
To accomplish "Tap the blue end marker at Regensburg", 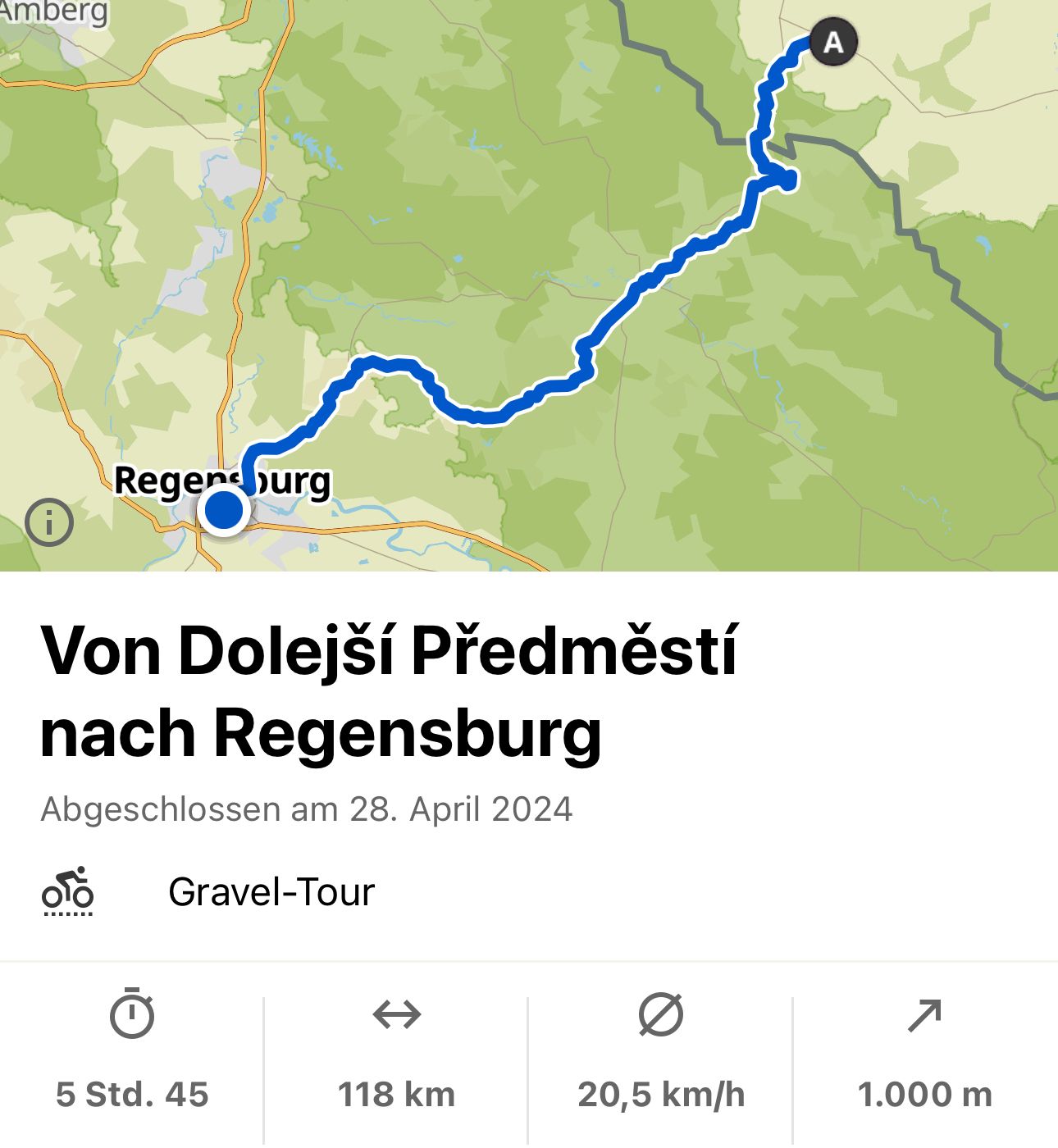I will [x=224, y=510].
